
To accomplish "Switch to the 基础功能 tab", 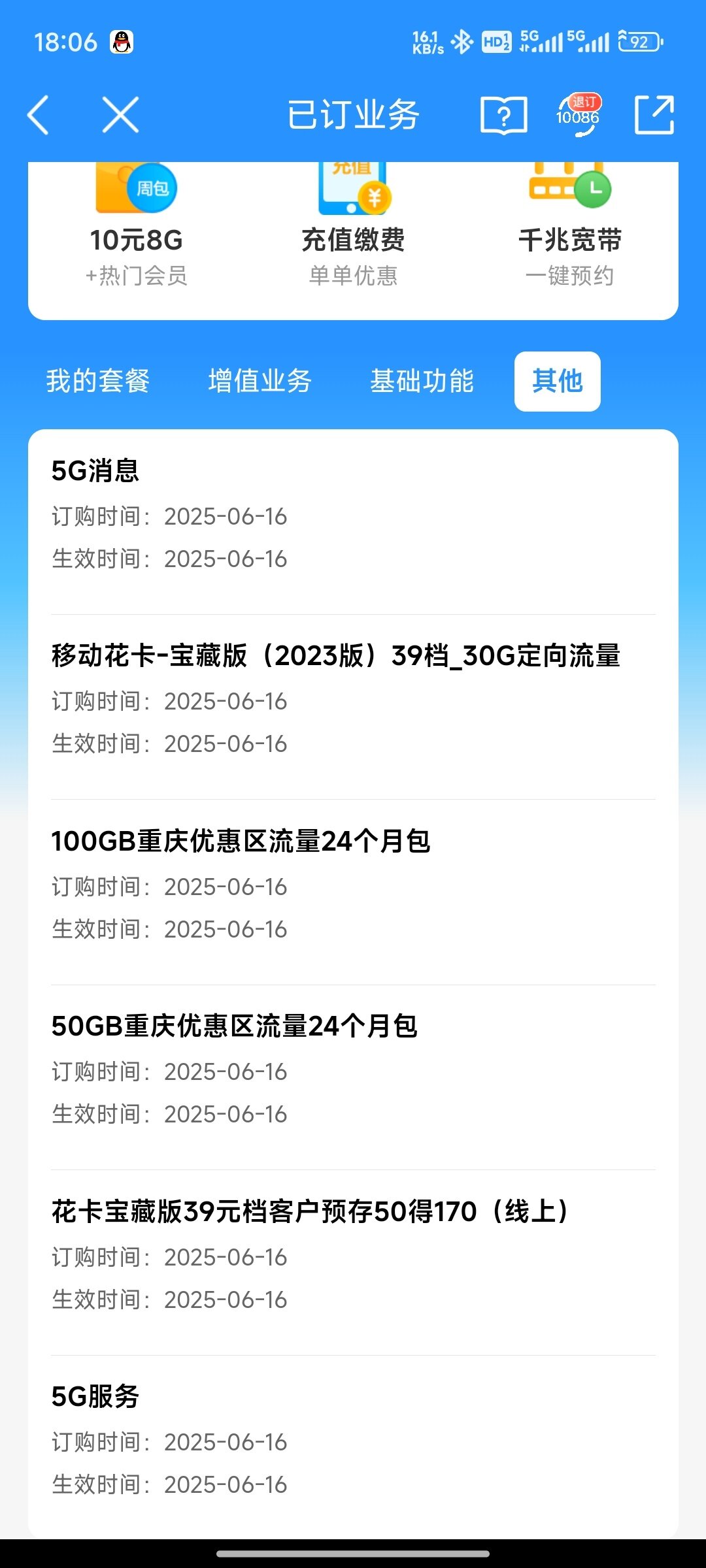I will click(422, 381).
